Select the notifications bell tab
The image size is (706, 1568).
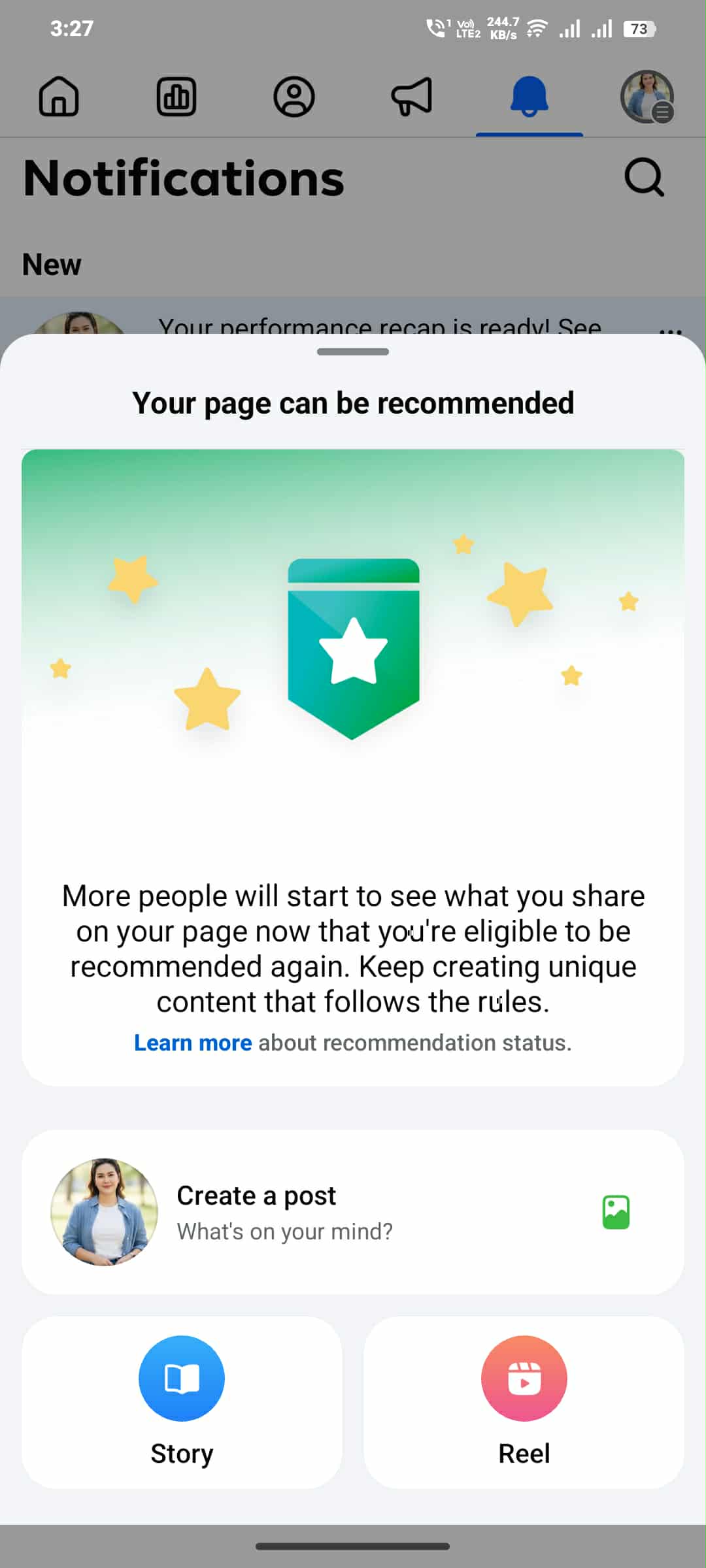(529, 97)
